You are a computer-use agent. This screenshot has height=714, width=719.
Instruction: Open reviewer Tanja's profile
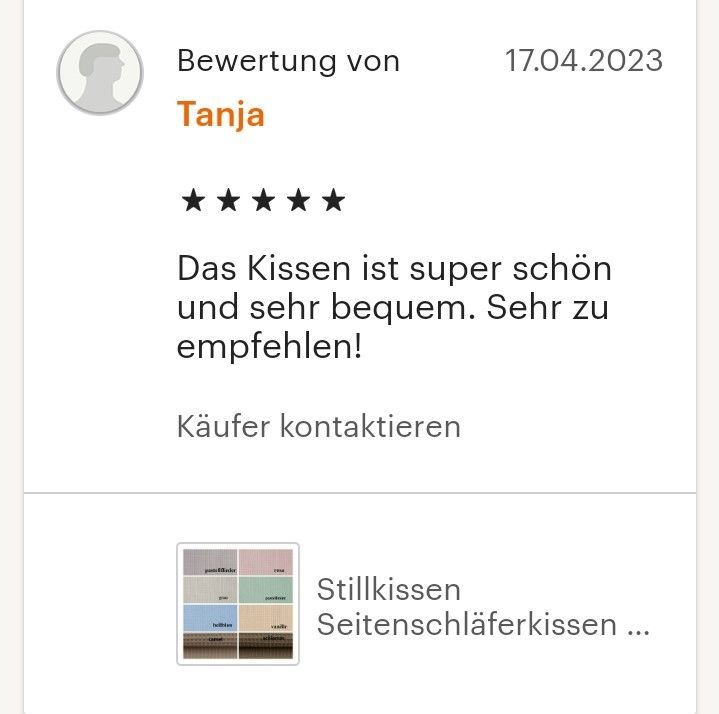click(x=220, y=114)
